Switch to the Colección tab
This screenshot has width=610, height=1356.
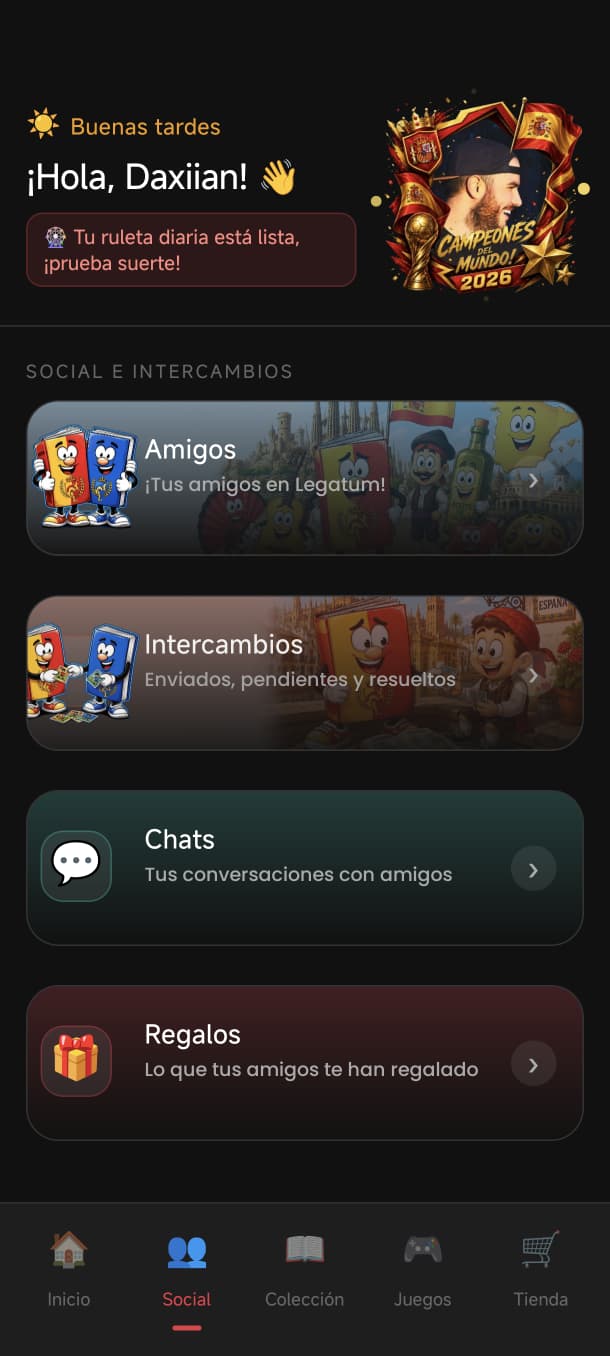click(304, 1271)
